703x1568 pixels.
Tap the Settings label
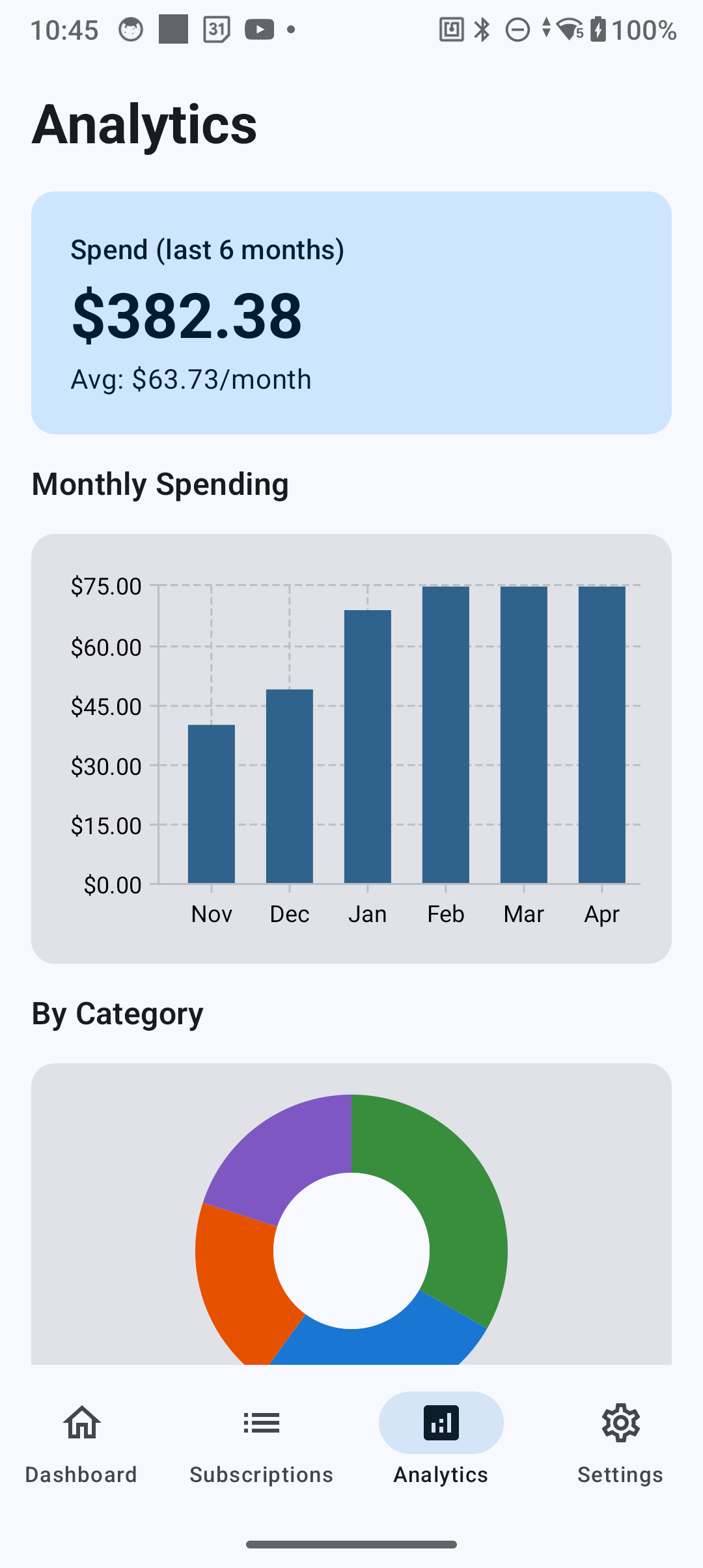[620, 1474]
